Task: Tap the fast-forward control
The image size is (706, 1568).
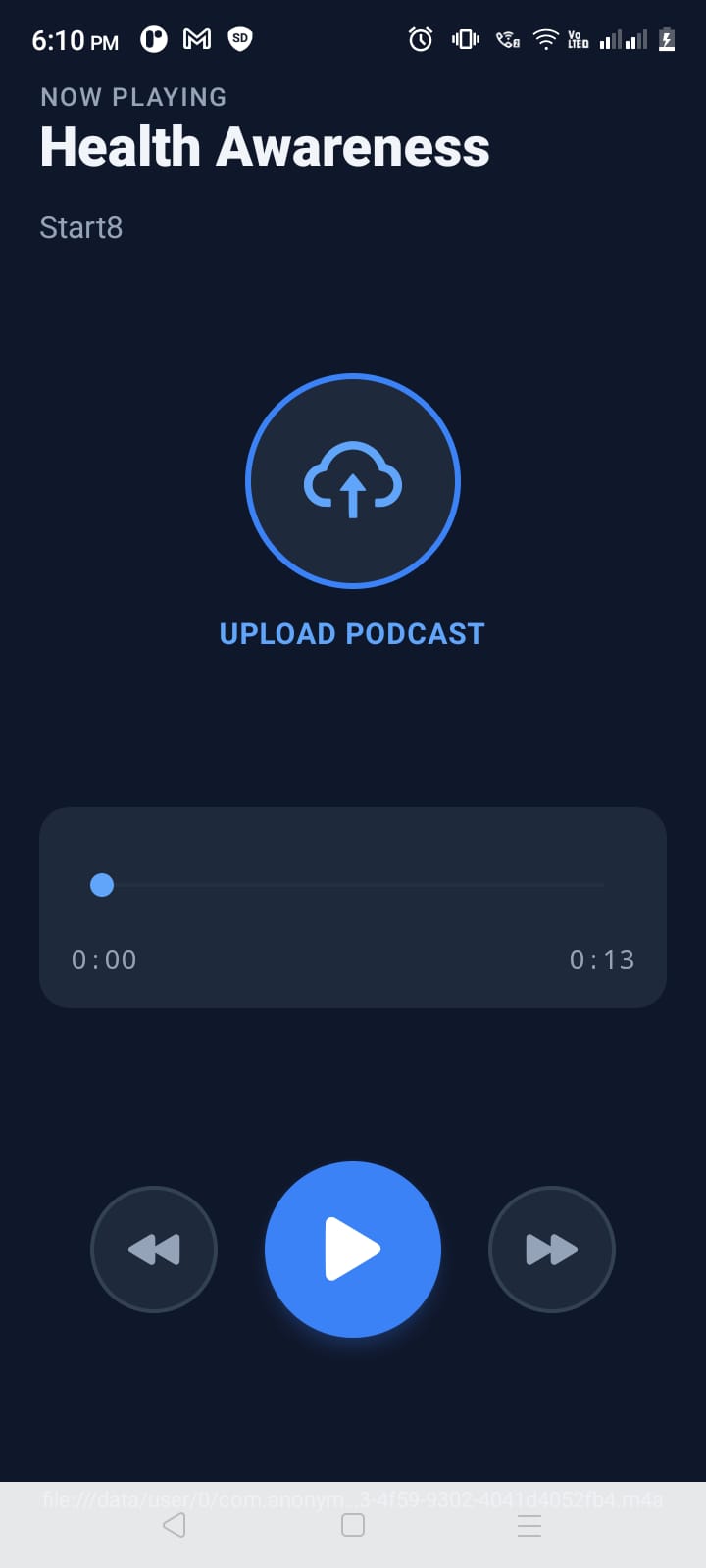Action: [551, 1249]
